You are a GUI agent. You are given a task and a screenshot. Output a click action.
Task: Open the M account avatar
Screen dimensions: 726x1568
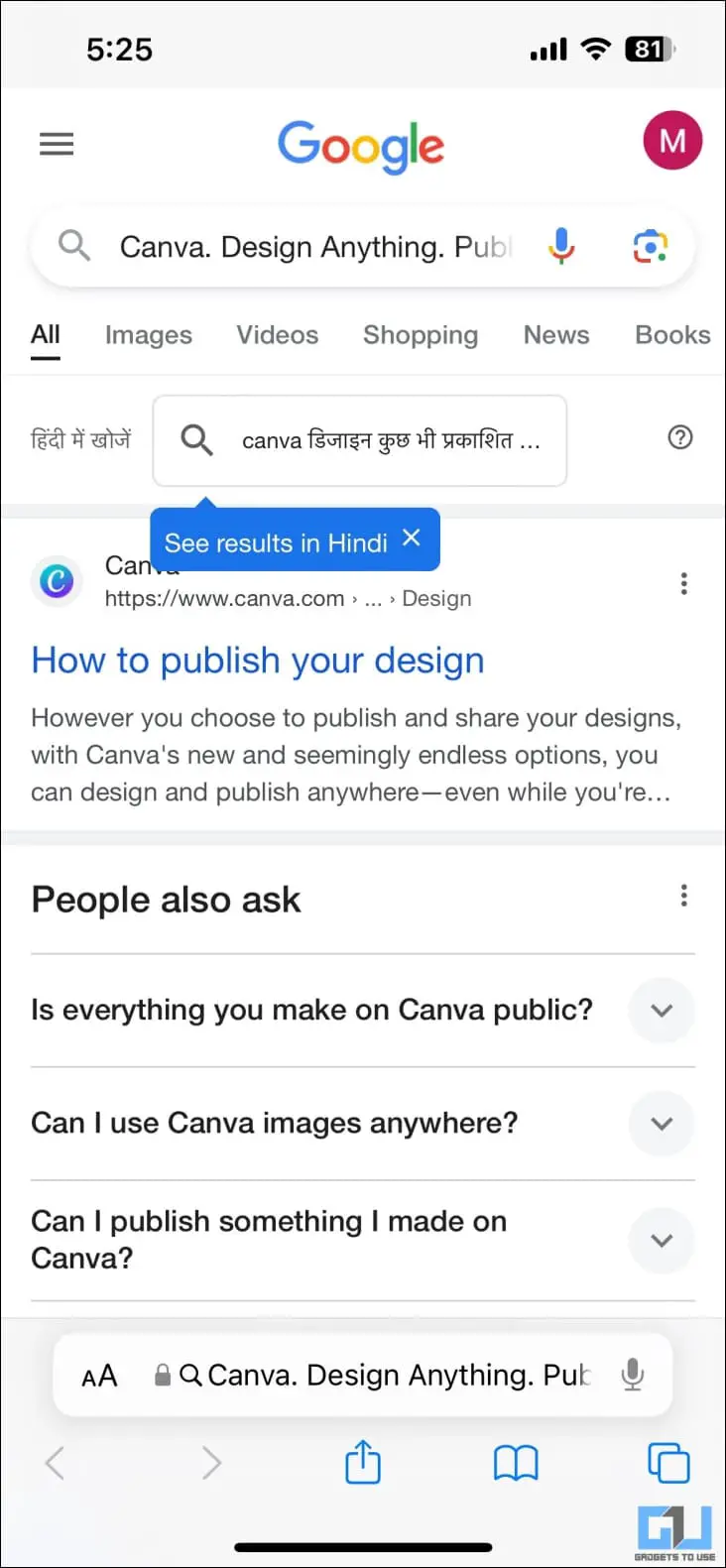[x=672, y=141]
